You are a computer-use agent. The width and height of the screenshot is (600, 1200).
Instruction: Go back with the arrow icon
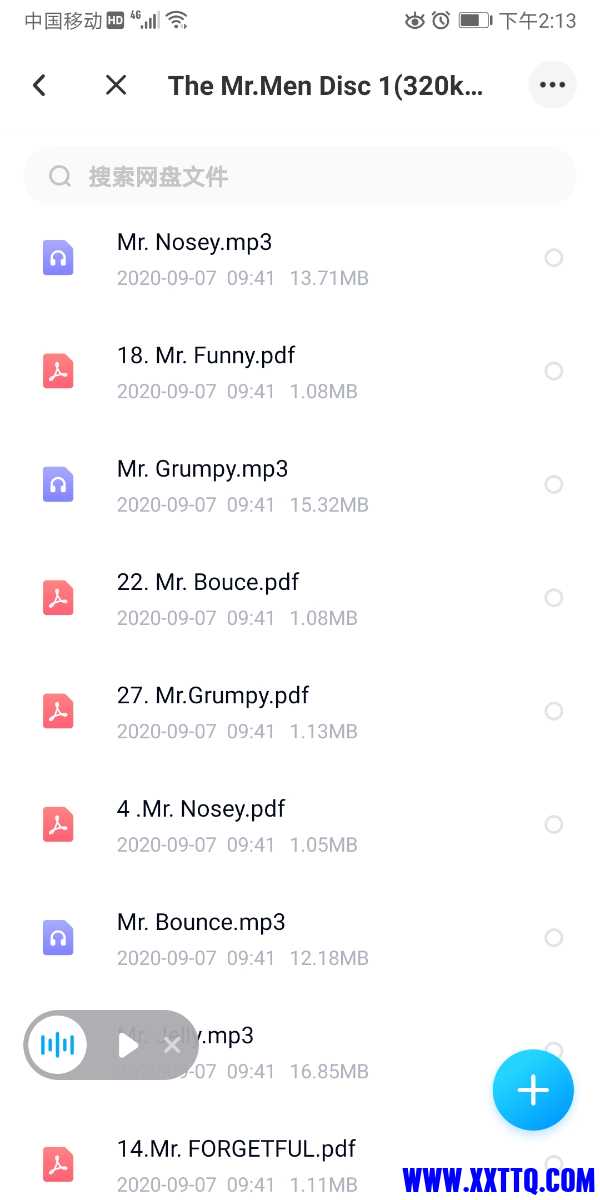(x=40, y=86)
